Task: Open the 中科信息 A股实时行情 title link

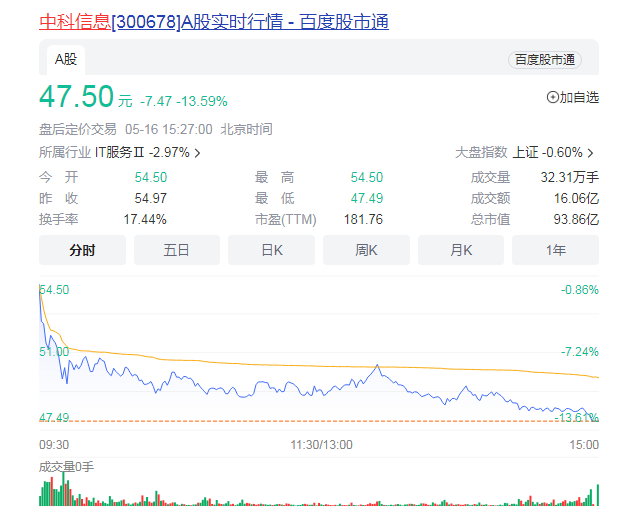Action: coord(213,21)
